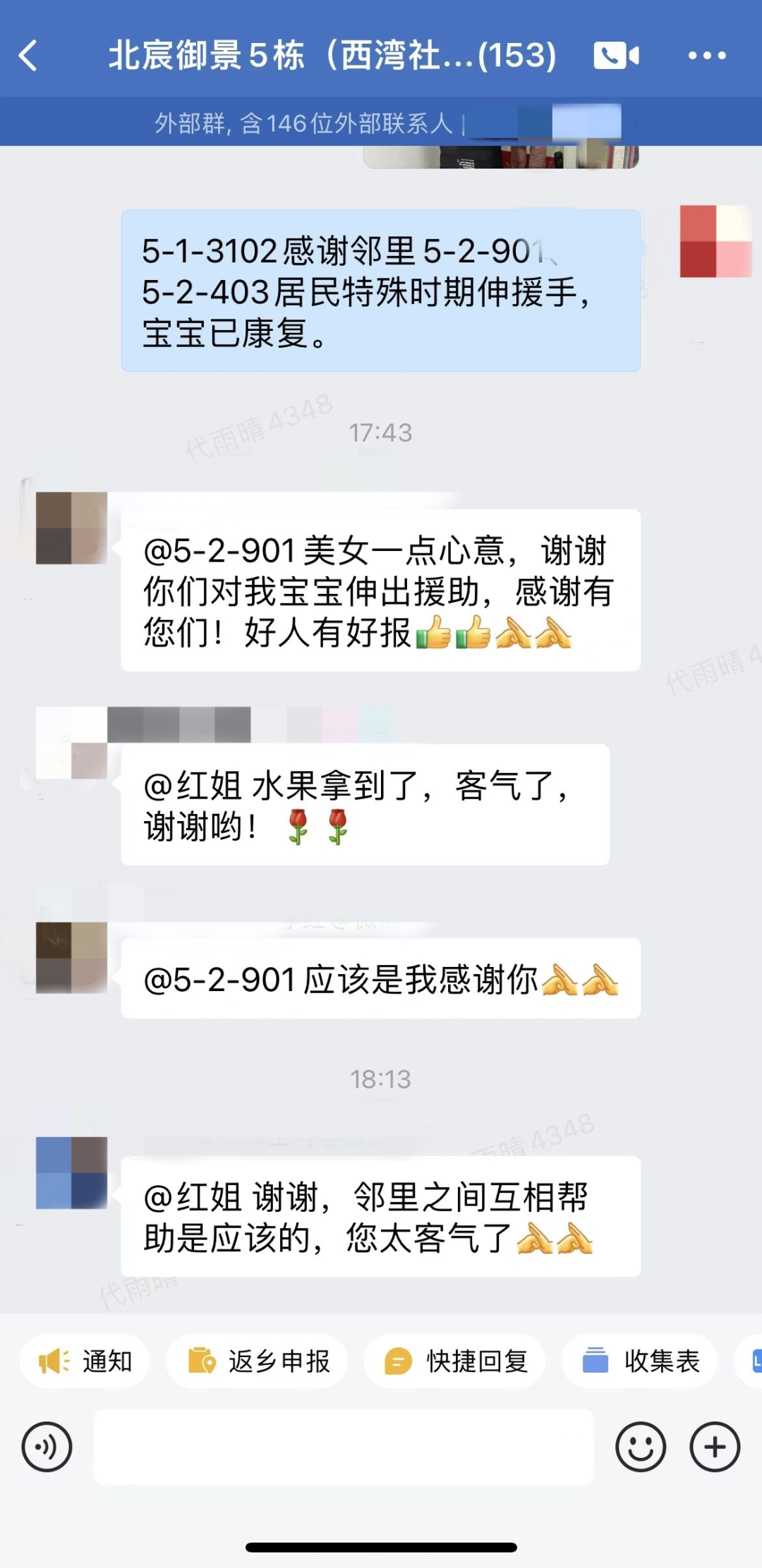Open the 返乡申报 shortcut
Image resolution: width=762 pixels, height=1568 pixels.
[258, 1361]
